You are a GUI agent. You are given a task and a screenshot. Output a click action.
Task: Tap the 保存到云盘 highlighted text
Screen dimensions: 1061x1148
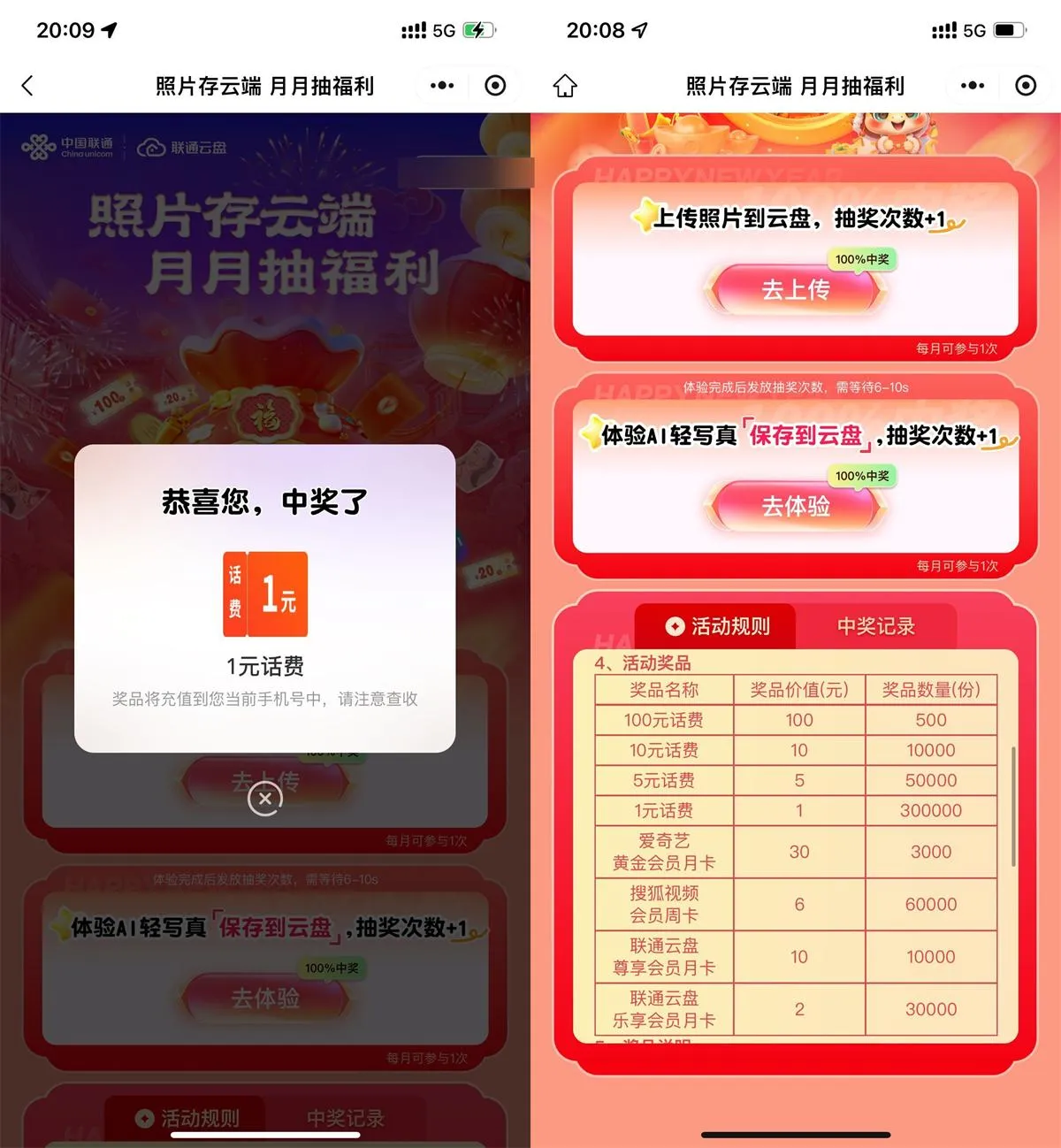tap(804, 434)
